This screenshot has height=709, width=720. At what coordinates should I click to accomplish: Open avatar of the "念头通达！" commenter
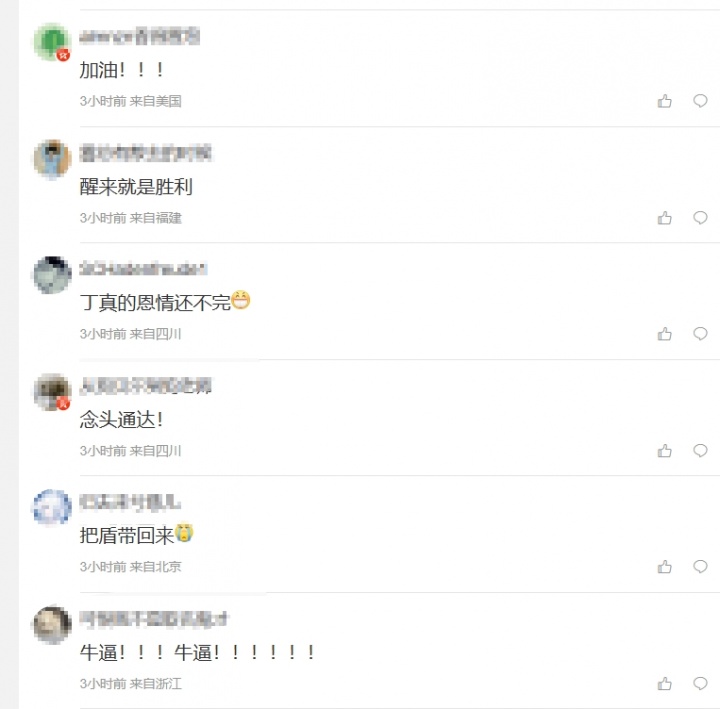(x=51, y=392)
